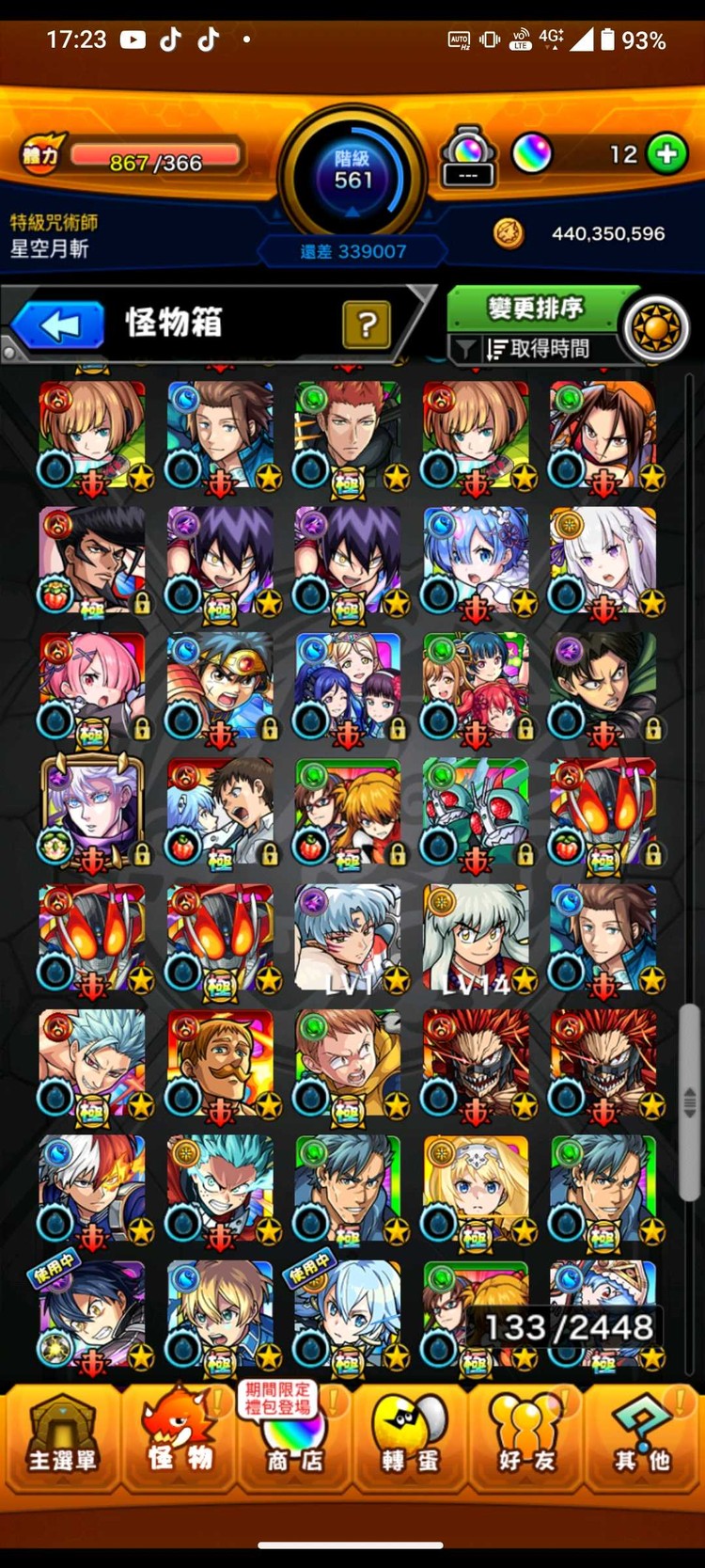Switch to the 怪物 tab
The width and height of the screenshot is (705, 1568).
(179, 1436)
